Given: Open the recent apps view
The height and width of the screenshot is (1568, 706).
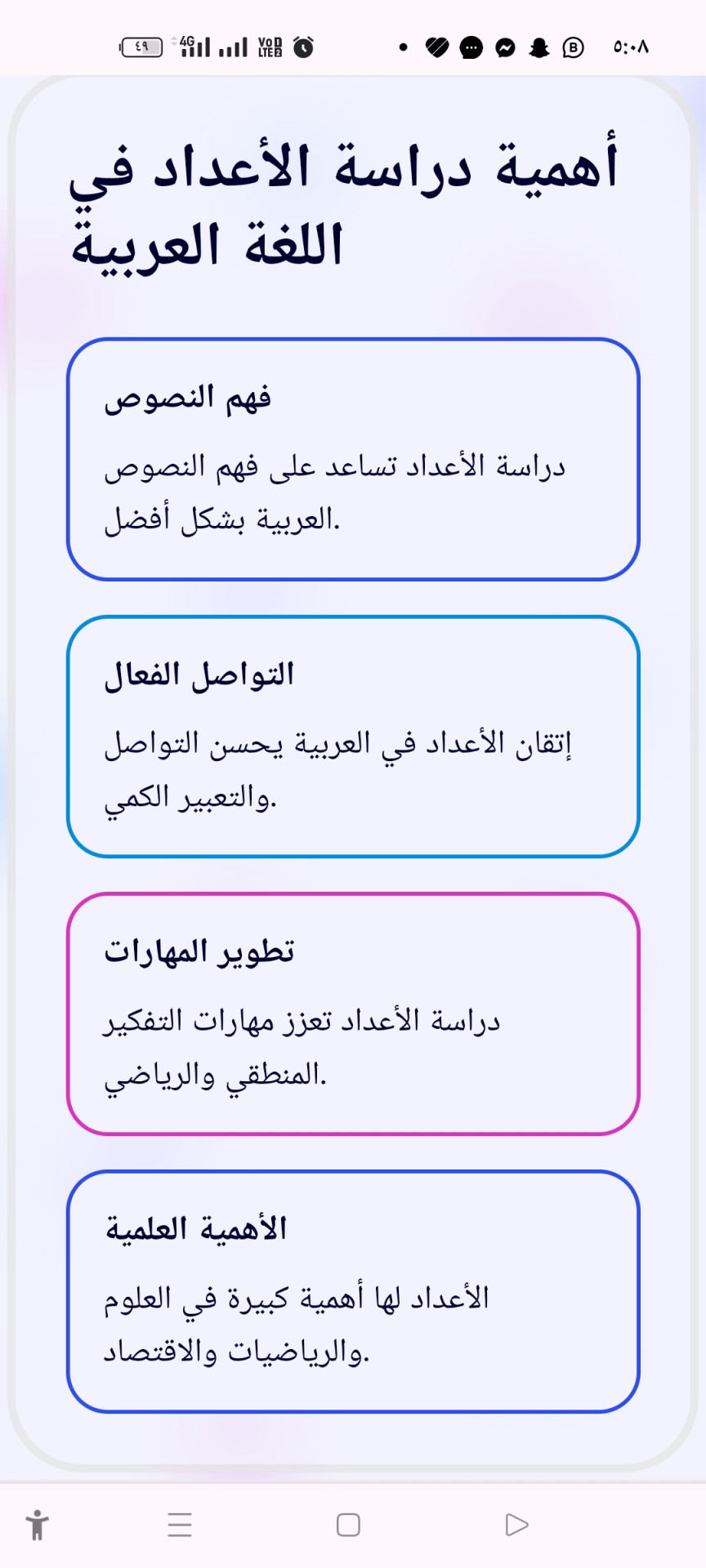Looking at the screenshot, I should [180, 1525].
